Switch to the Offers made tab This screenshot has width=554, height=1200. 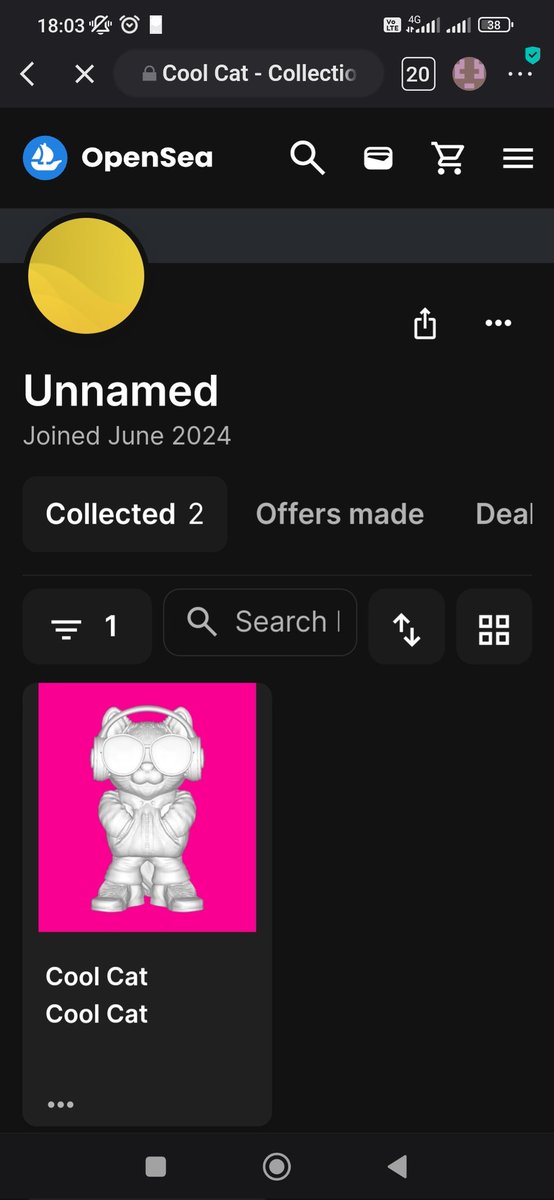[x=340, y=514]
